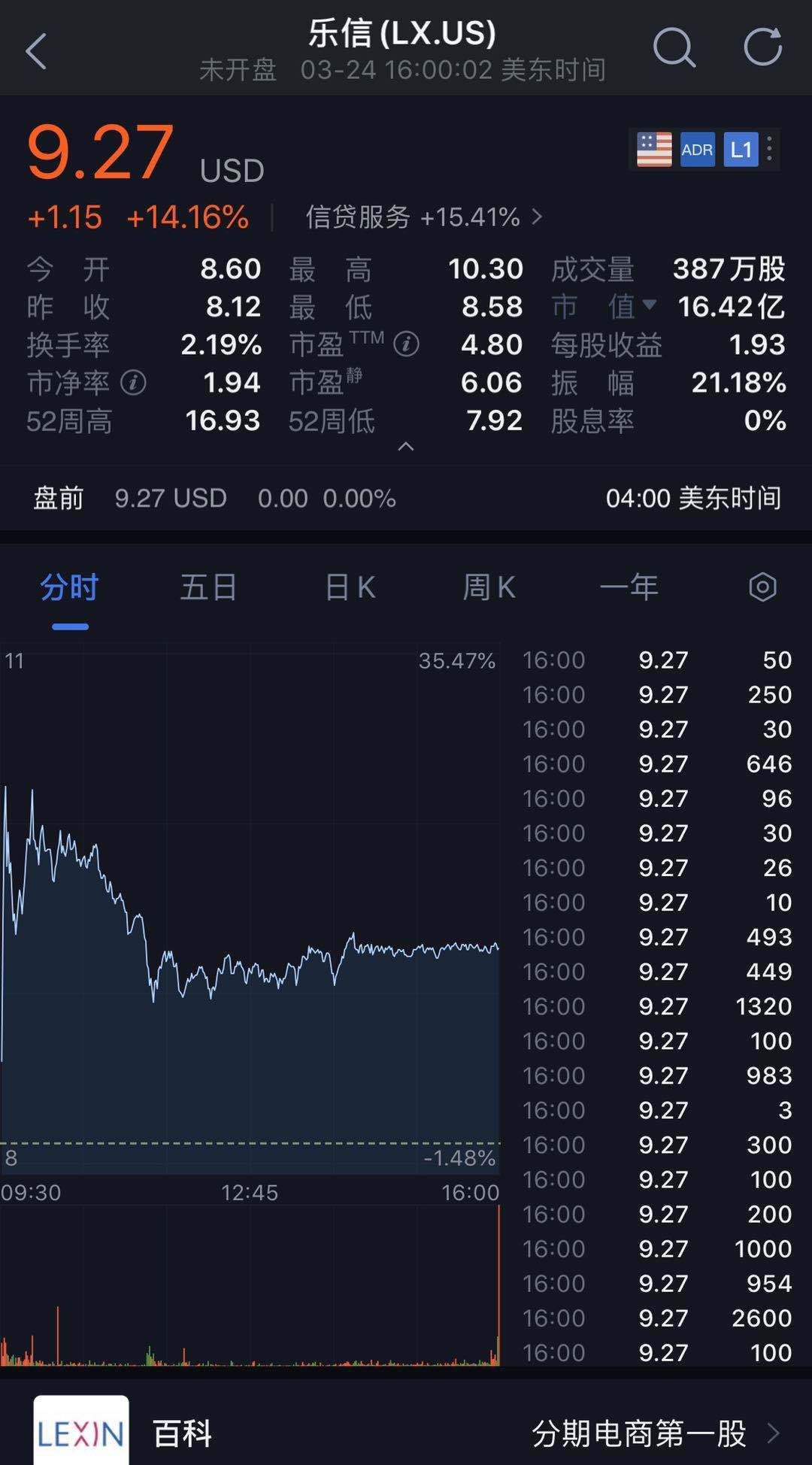Open the stock search icon
The width and height of the screenshot is (812, 1465).
674,49
